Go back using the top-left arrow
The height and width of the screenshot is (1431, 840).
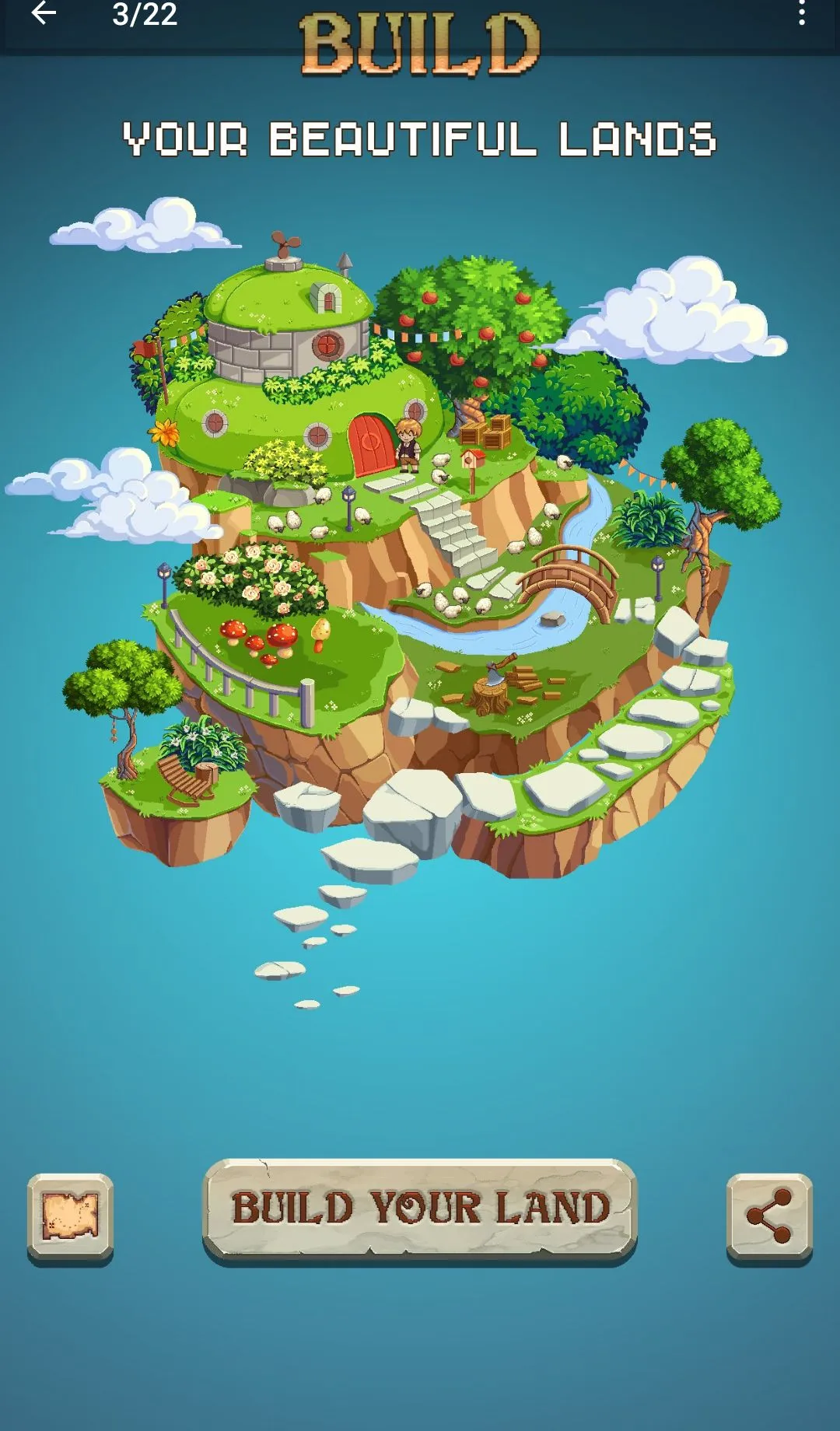click(44, 12)
